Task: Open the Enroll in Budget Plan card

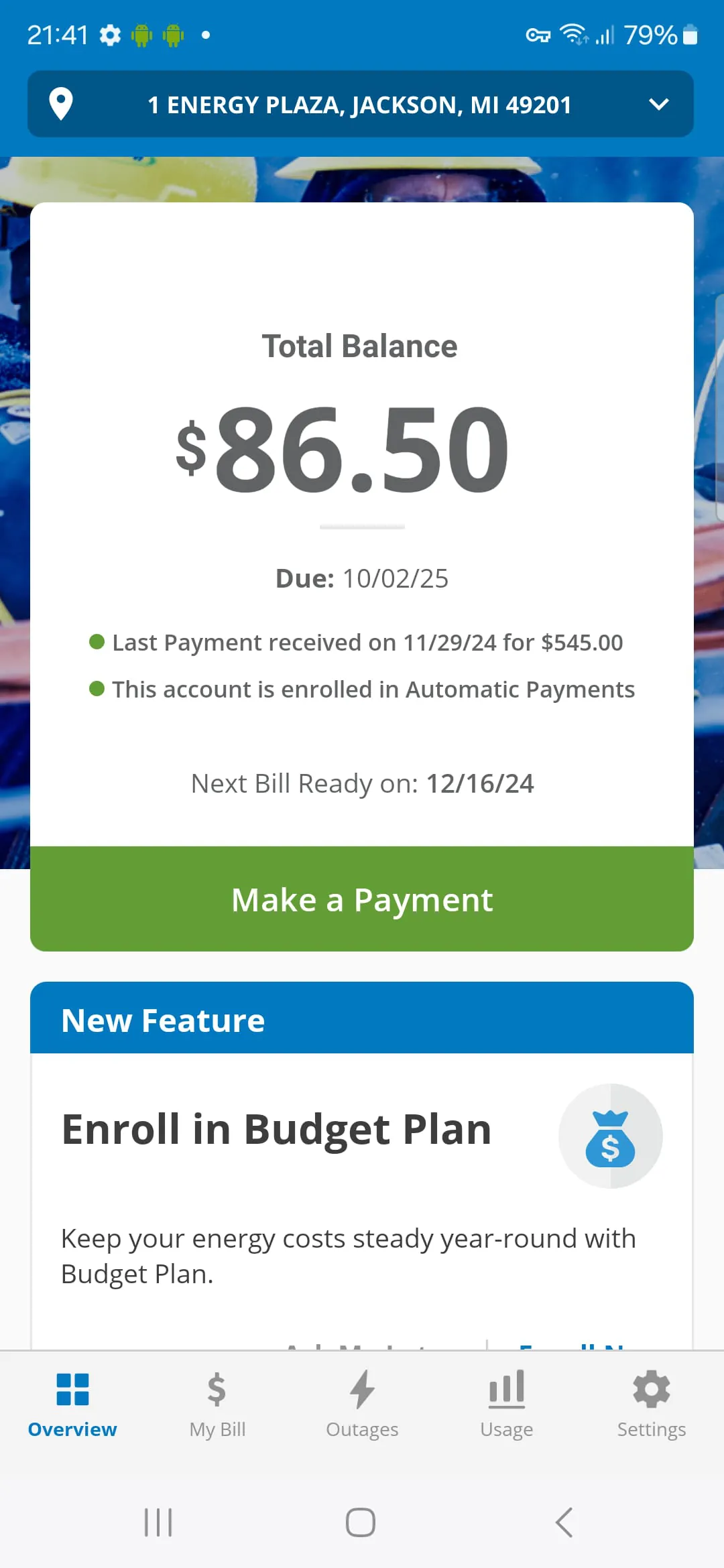Action: click(x=275, y=1128)
